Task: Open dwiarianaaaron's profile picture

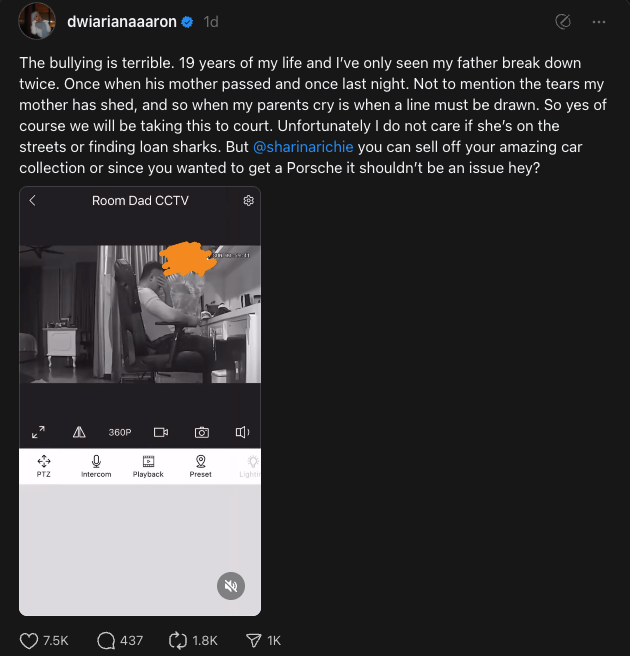Action: [x=37, y=21]
